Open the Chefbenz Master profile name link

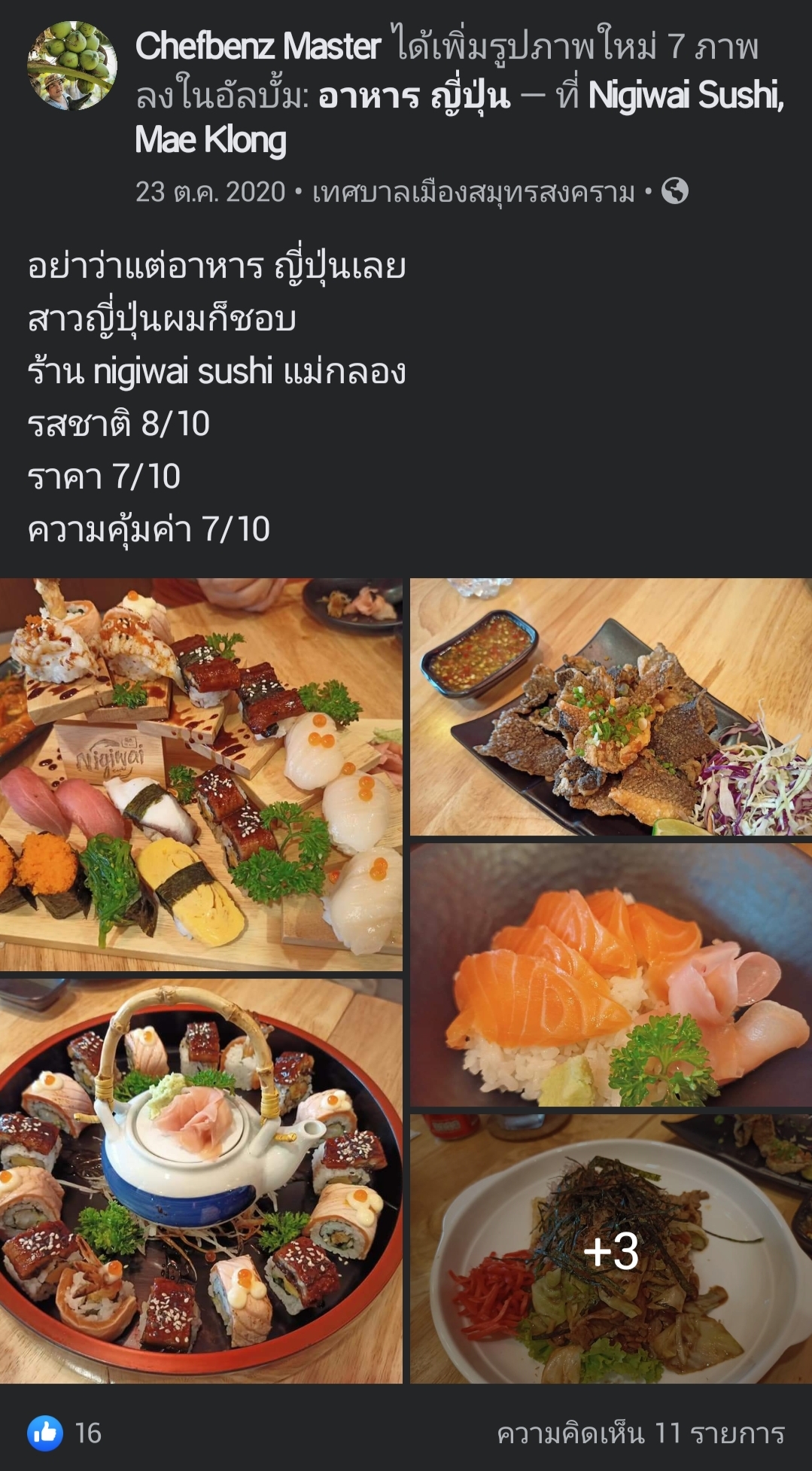click(x=258, y=47)
